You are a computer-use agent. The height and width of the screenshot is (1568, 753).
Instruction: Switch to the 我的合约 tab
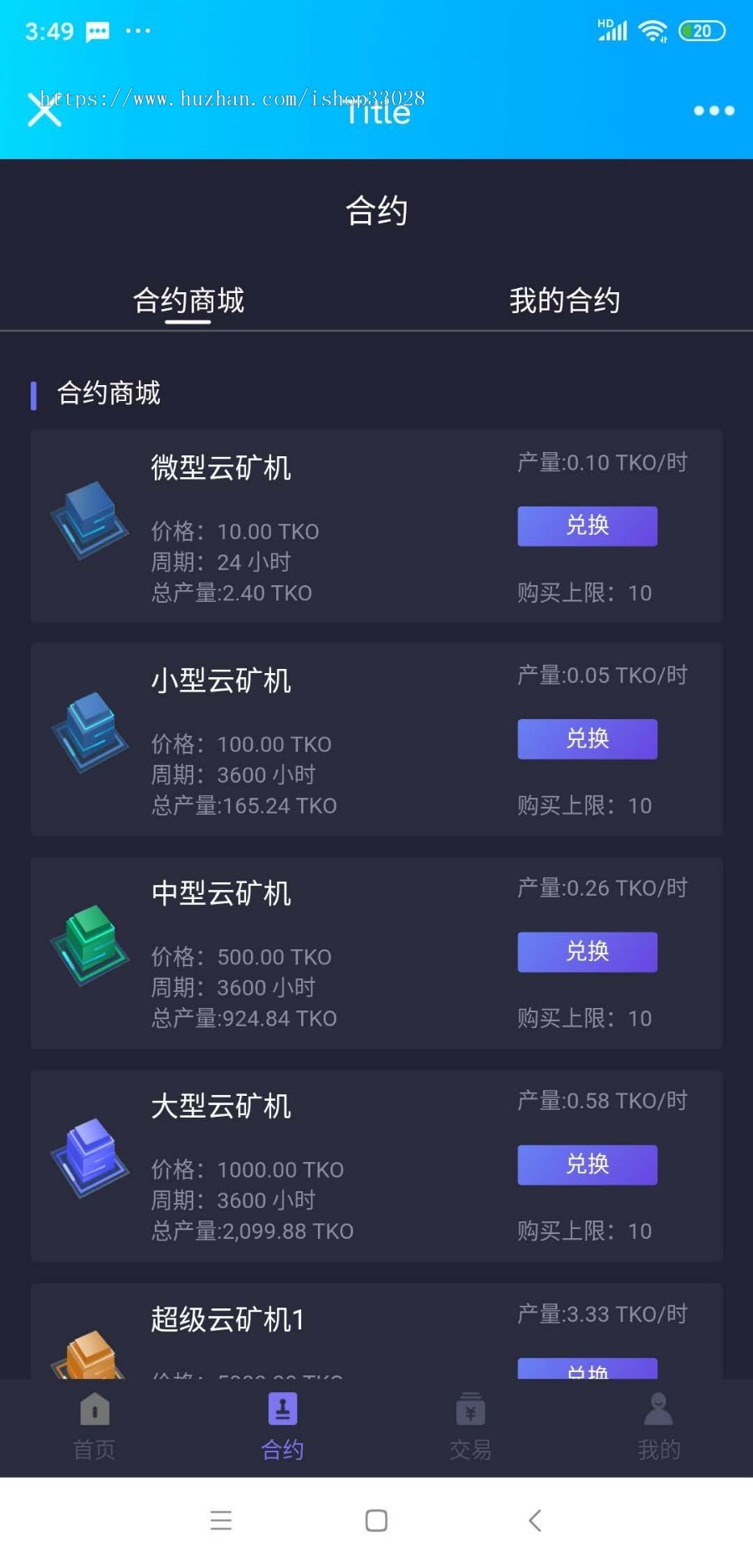(x=566, y=300)
